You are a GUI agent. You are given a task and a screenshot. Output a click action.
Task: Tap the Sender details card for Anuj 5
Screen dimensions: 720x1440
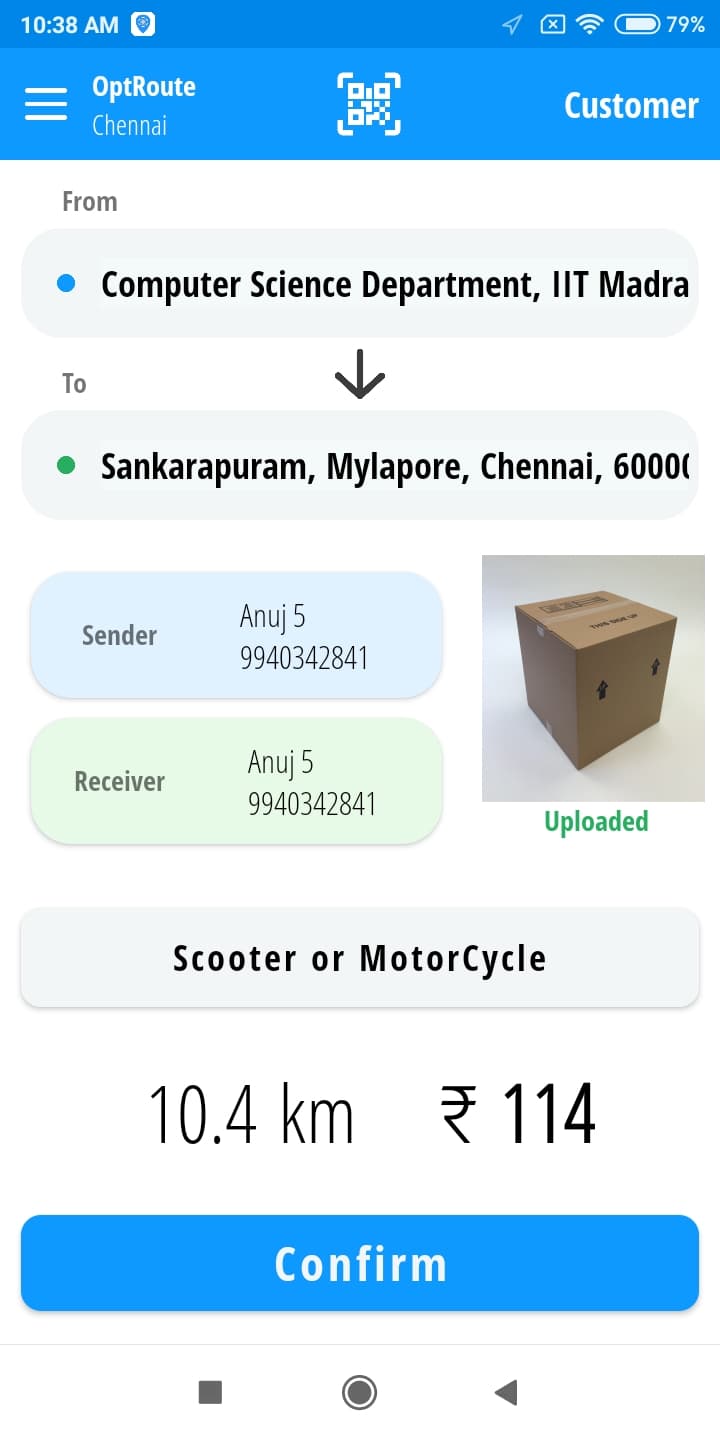[236, 635]
